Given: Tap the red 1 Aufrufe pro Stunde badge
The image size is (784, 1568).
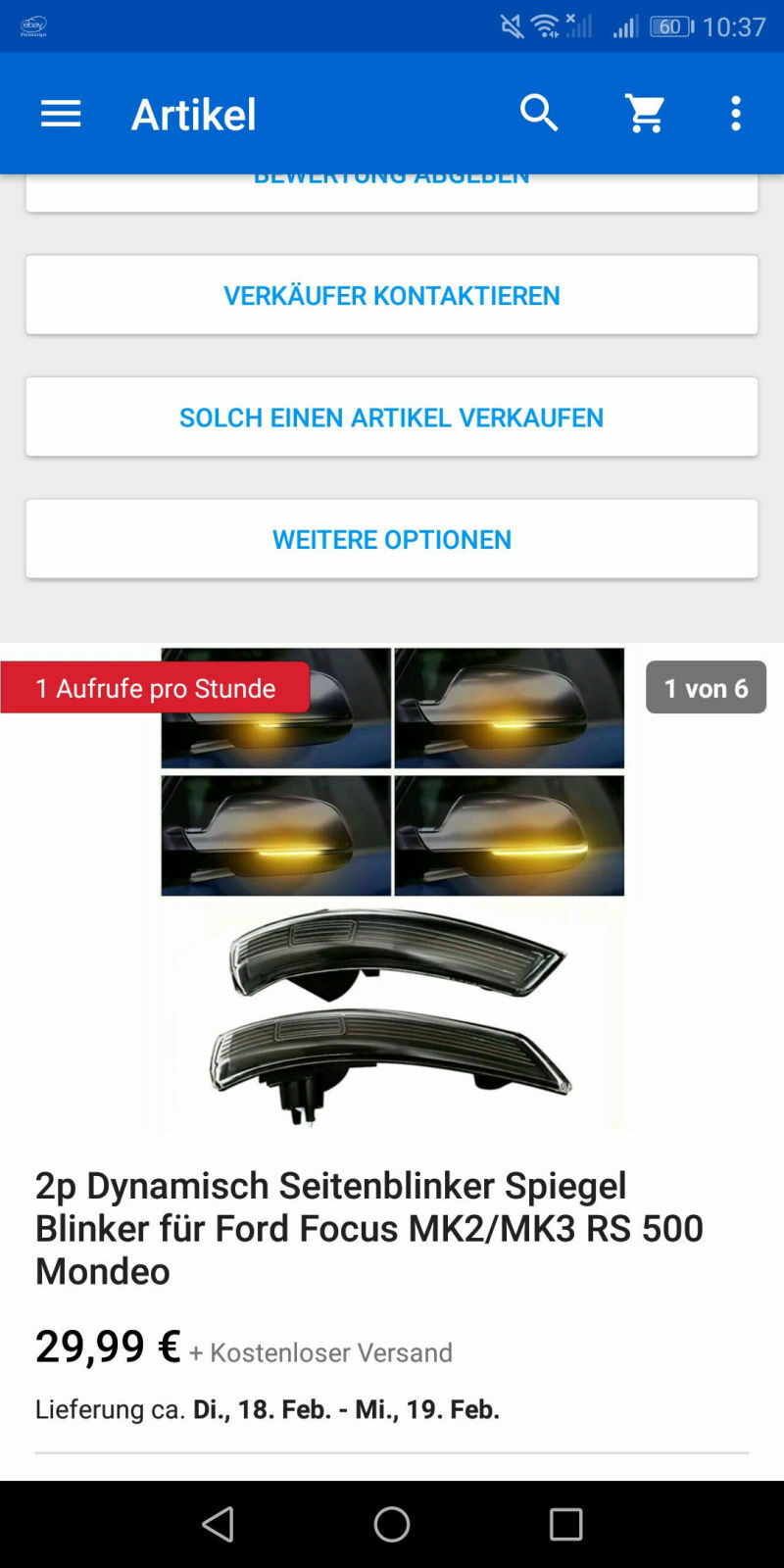Looking at the screenshot, I should point(155,687).
